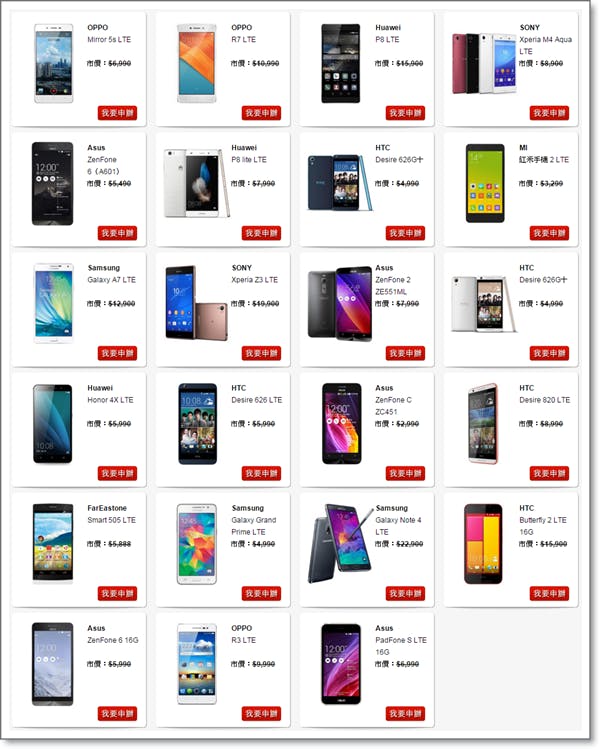The height and width of the screenshot is (749, 600).
Task: Tap 我要申辦 for Huawei Honor 4X LTE
Action: coord(117,473)
